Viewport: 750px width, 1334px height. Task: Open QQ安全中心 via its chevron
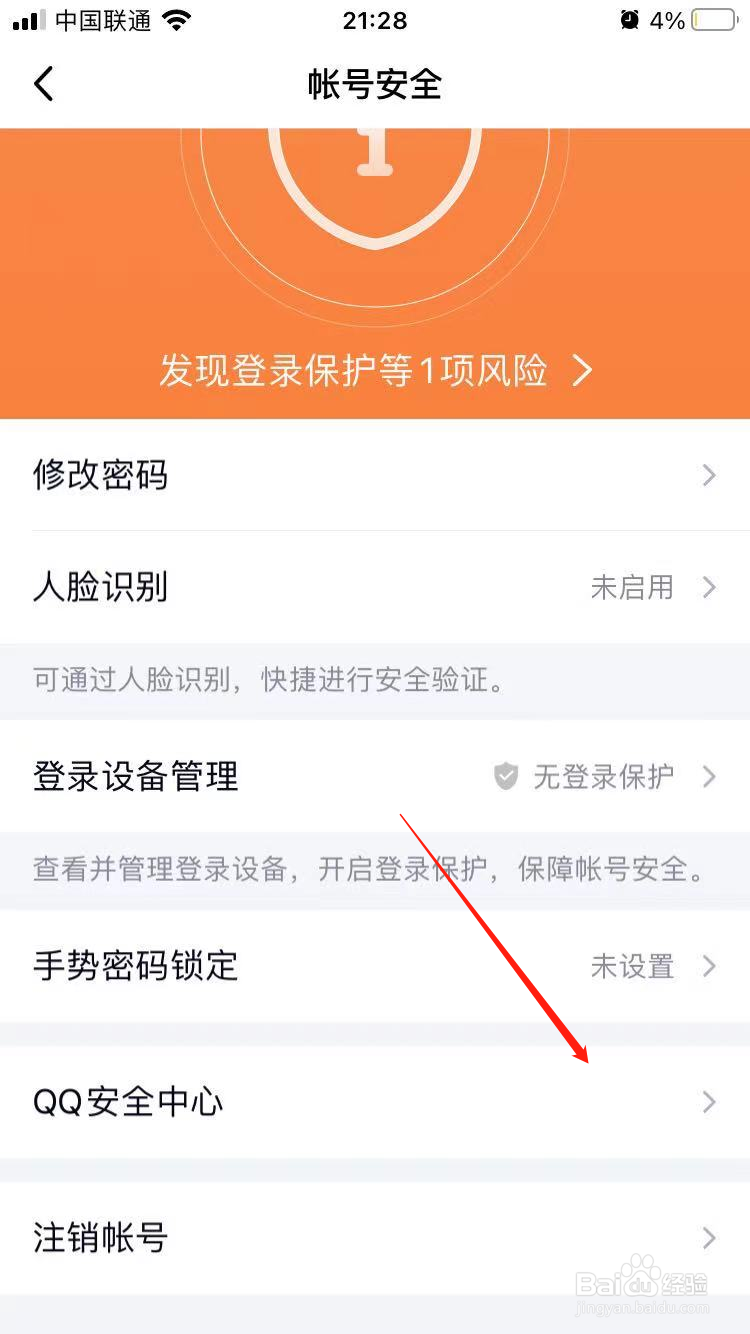coord(710,1103)
